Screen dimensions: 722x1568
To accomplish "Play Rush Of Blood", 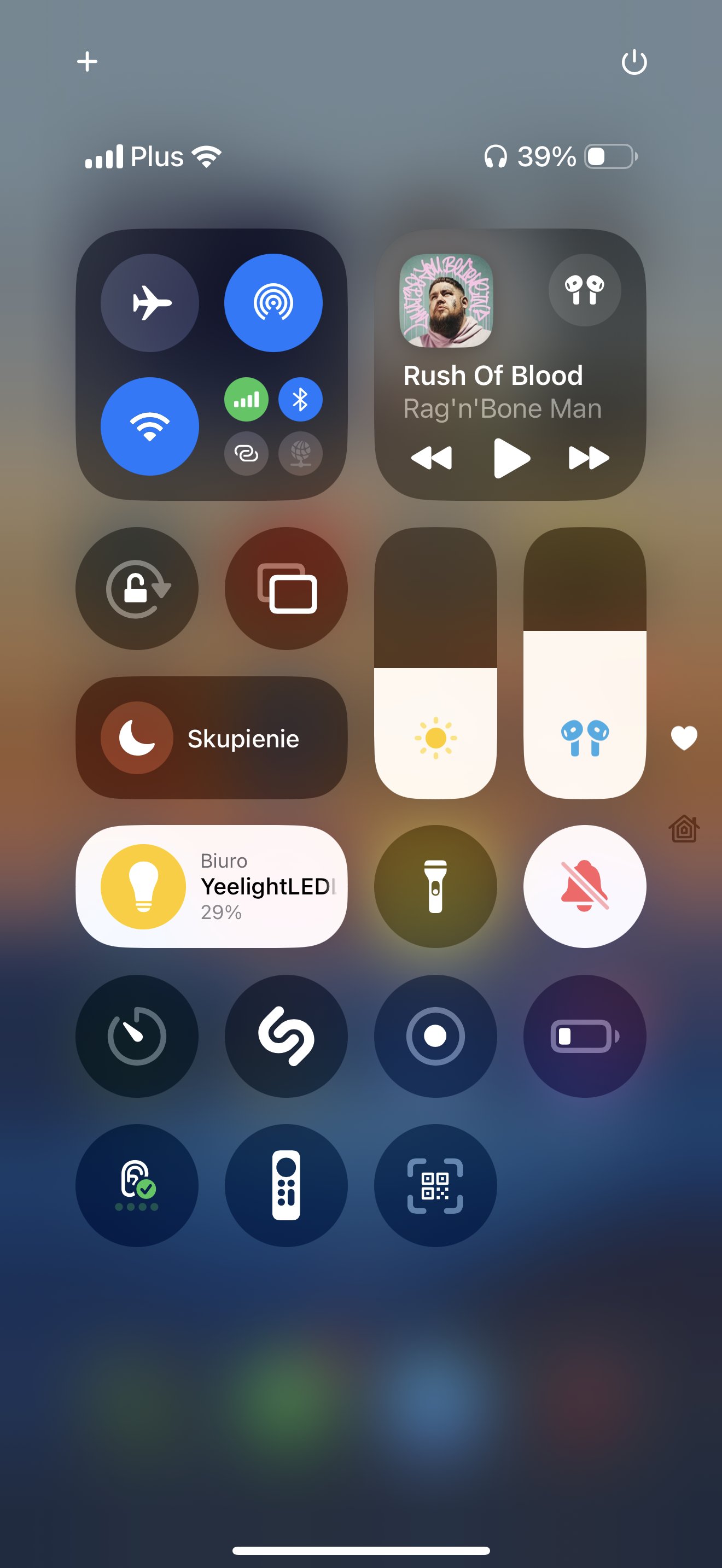I will click(511, 458).
